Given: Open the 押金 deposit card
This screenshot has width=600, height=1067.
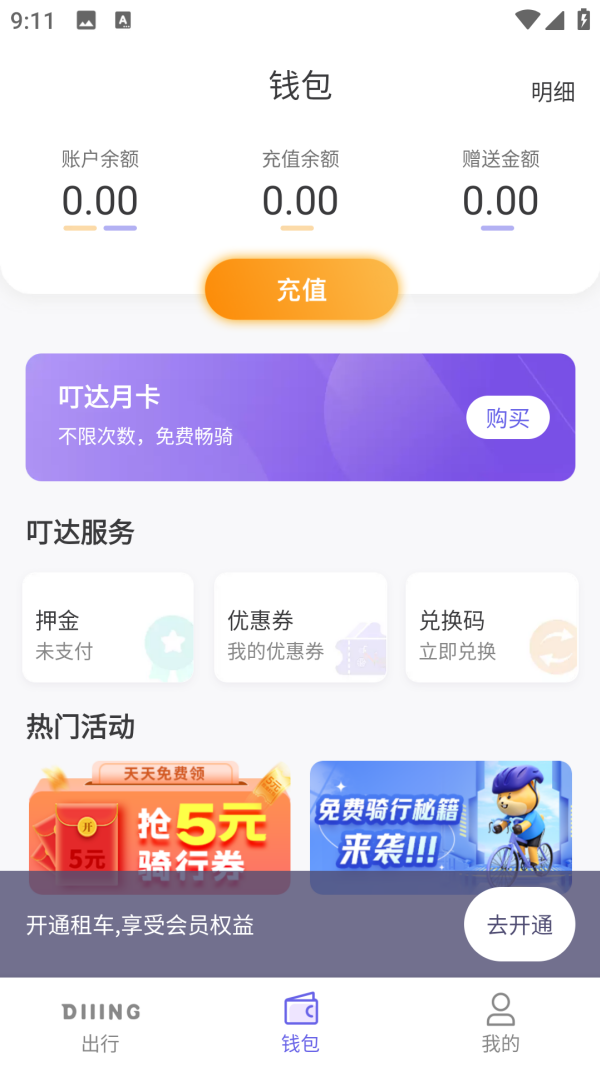Looking at the screenshot, I should pos(108,628).
